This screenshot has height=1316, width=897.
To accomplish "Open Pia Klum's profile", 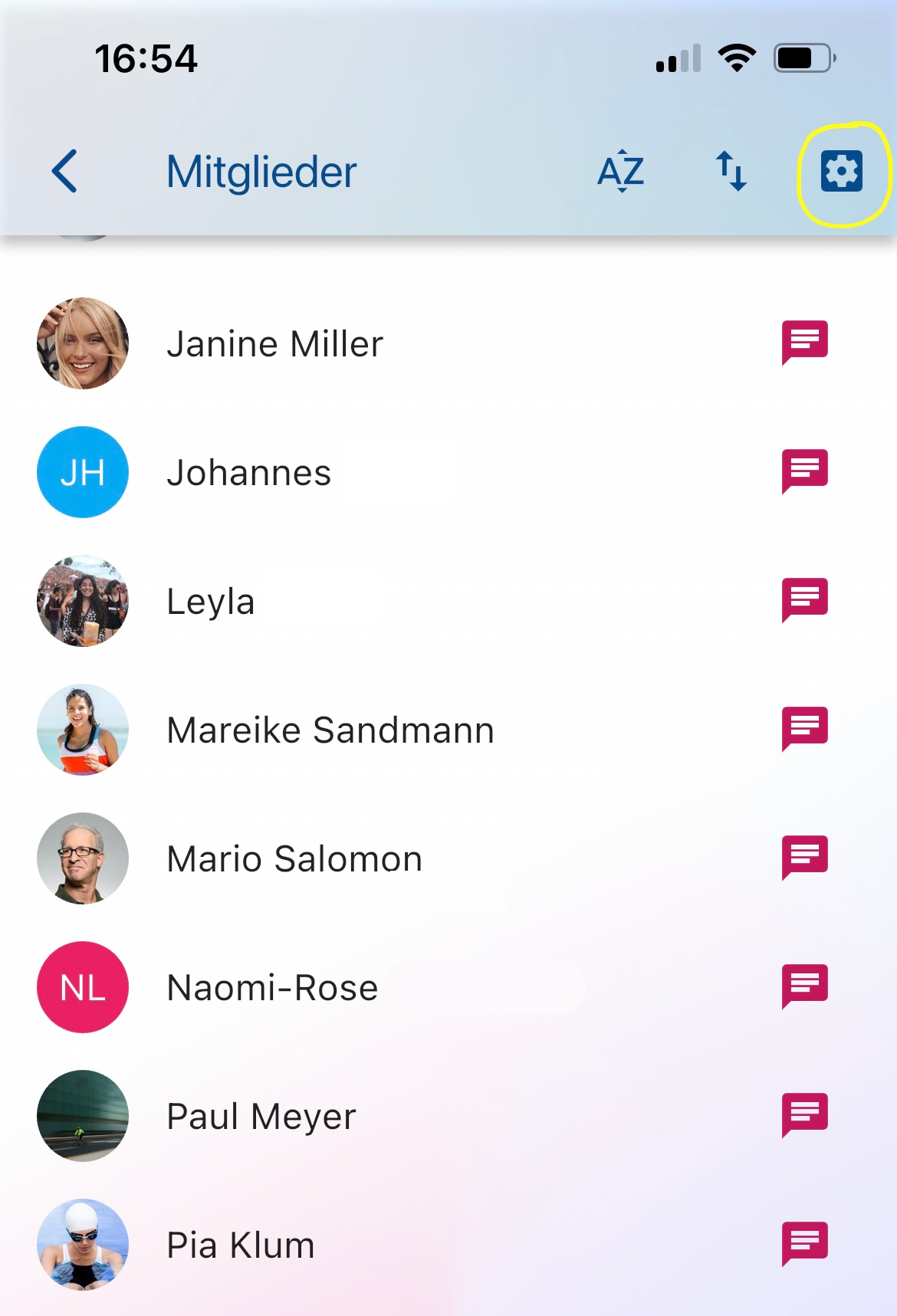I will pos(241,1245).
